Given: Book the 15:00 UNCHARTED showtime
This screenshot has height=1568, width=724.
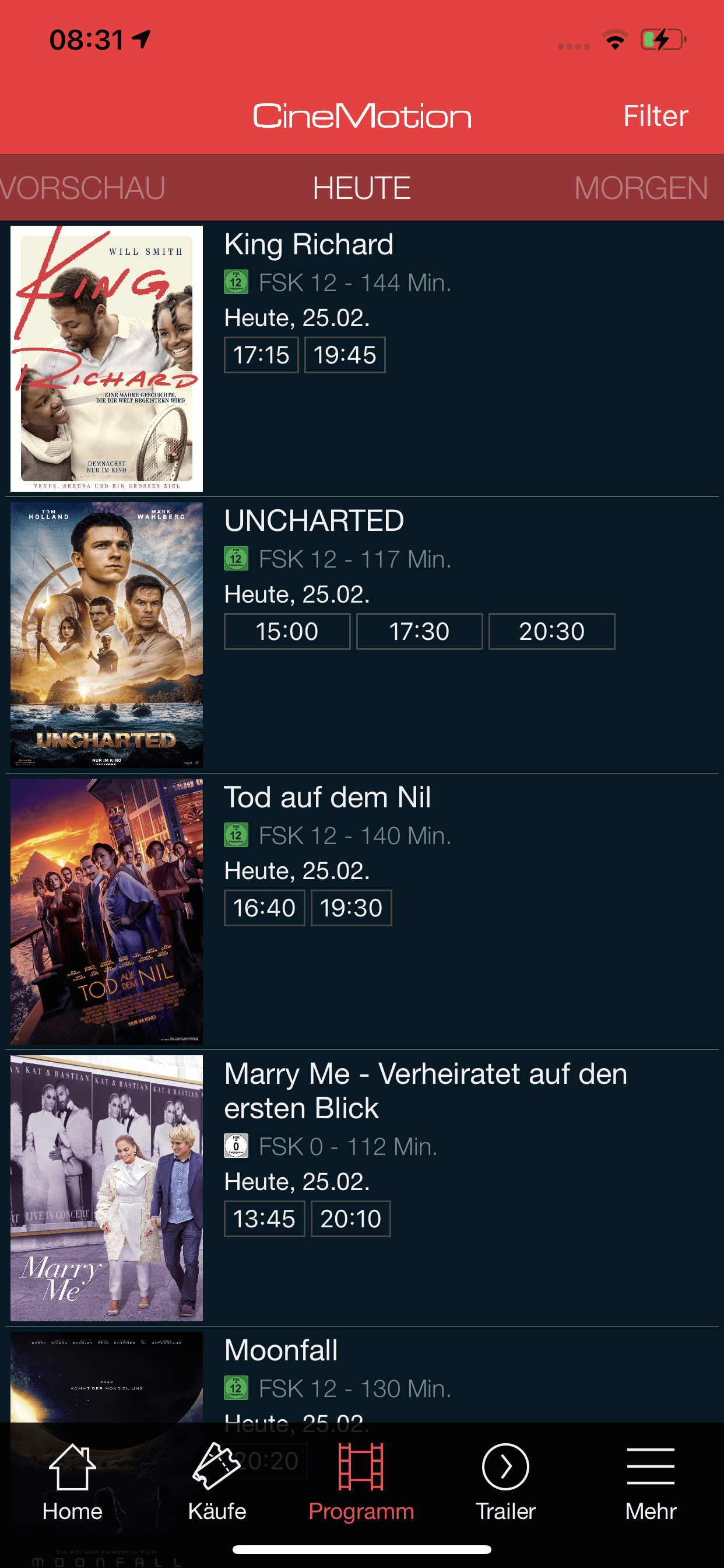Looking at the screenshot, I should (x=287, y=631).
